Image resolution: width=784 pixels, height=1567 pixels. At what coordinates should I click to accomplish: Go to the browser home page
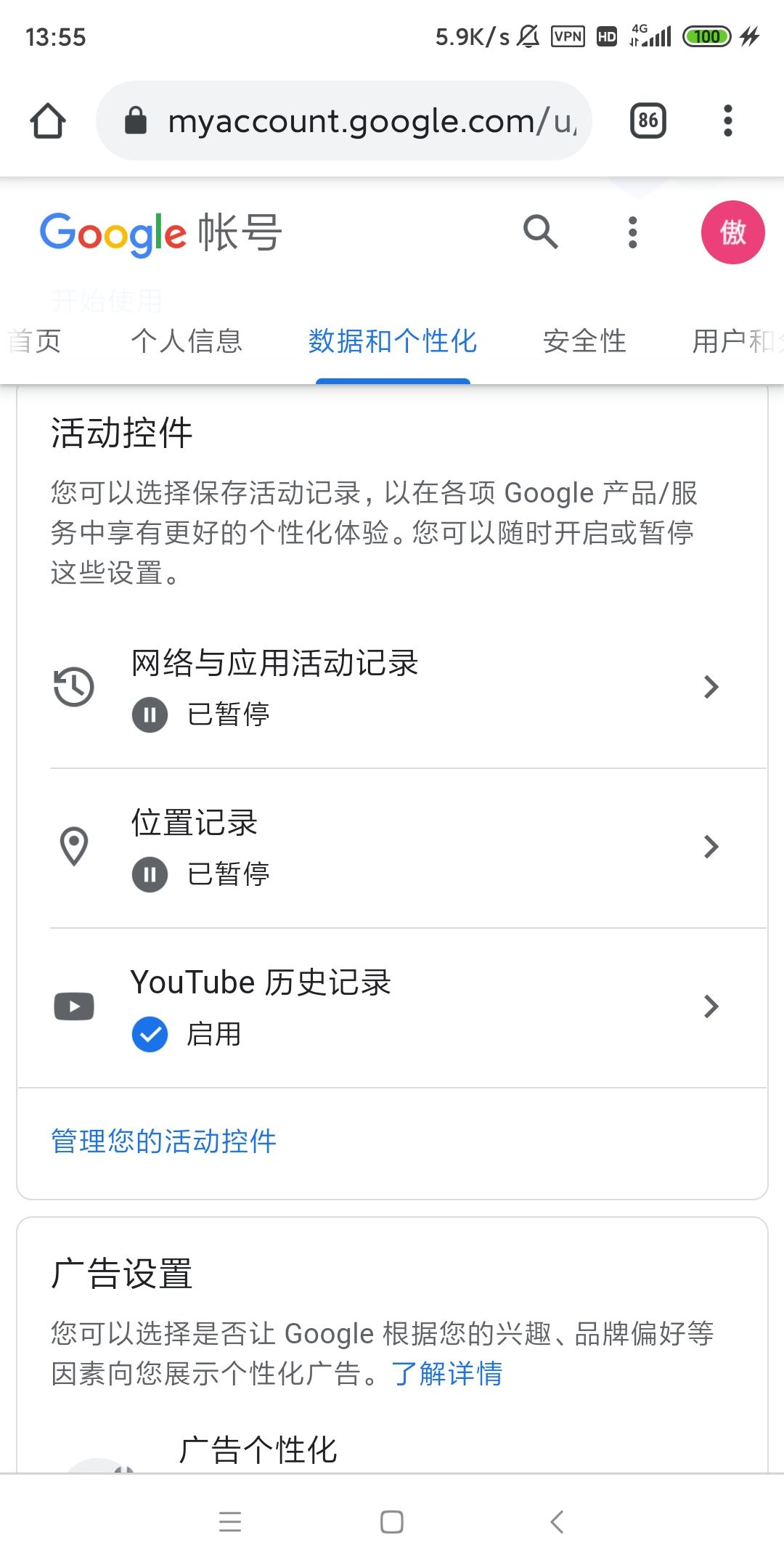[x=48, y=121]
